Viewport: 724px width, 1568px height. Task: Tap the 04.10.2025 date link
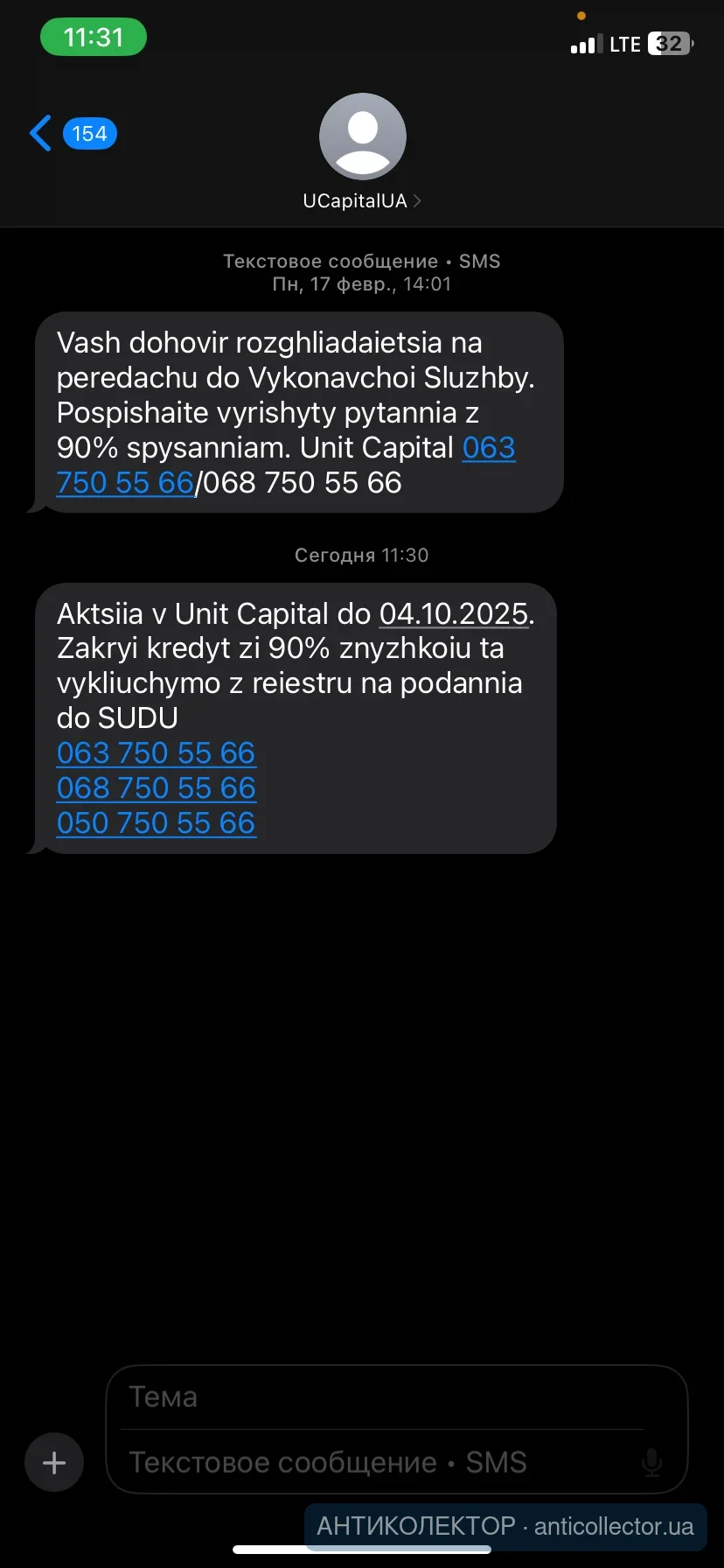(x=454, y=614)
